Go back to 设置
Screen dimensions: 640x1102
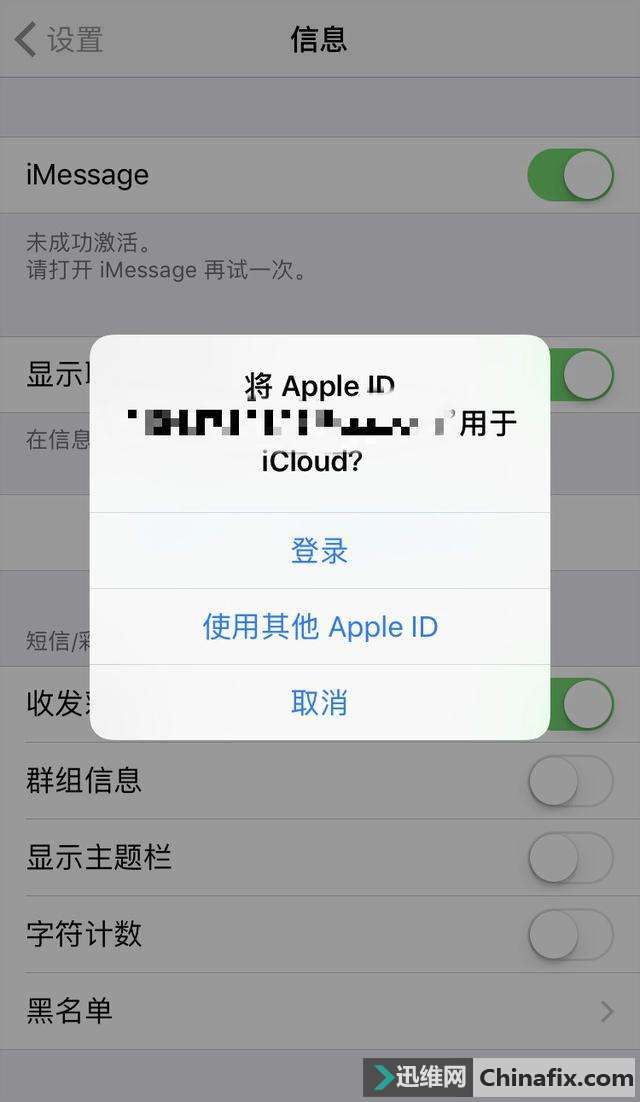click(x=59, y=39)
